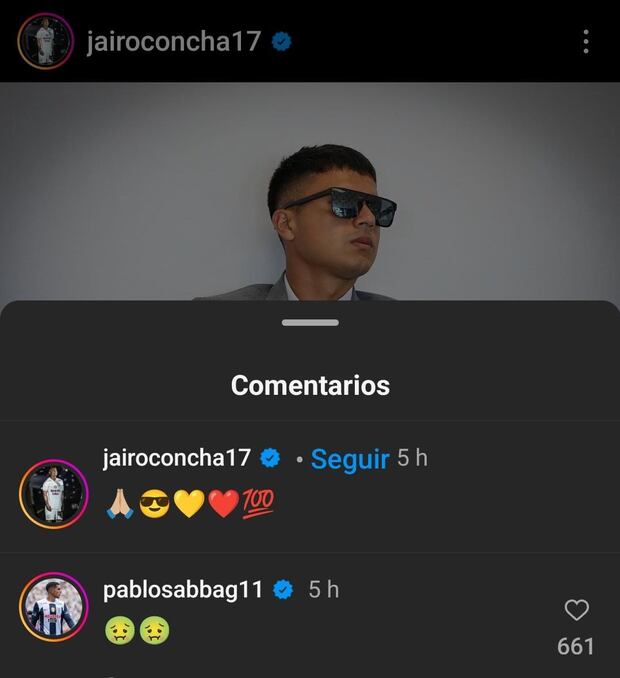Viewport: 620px width, 678px height.
Task: Tap the jairoconcha17 username in the header
Action: click(x=173, y=41)
